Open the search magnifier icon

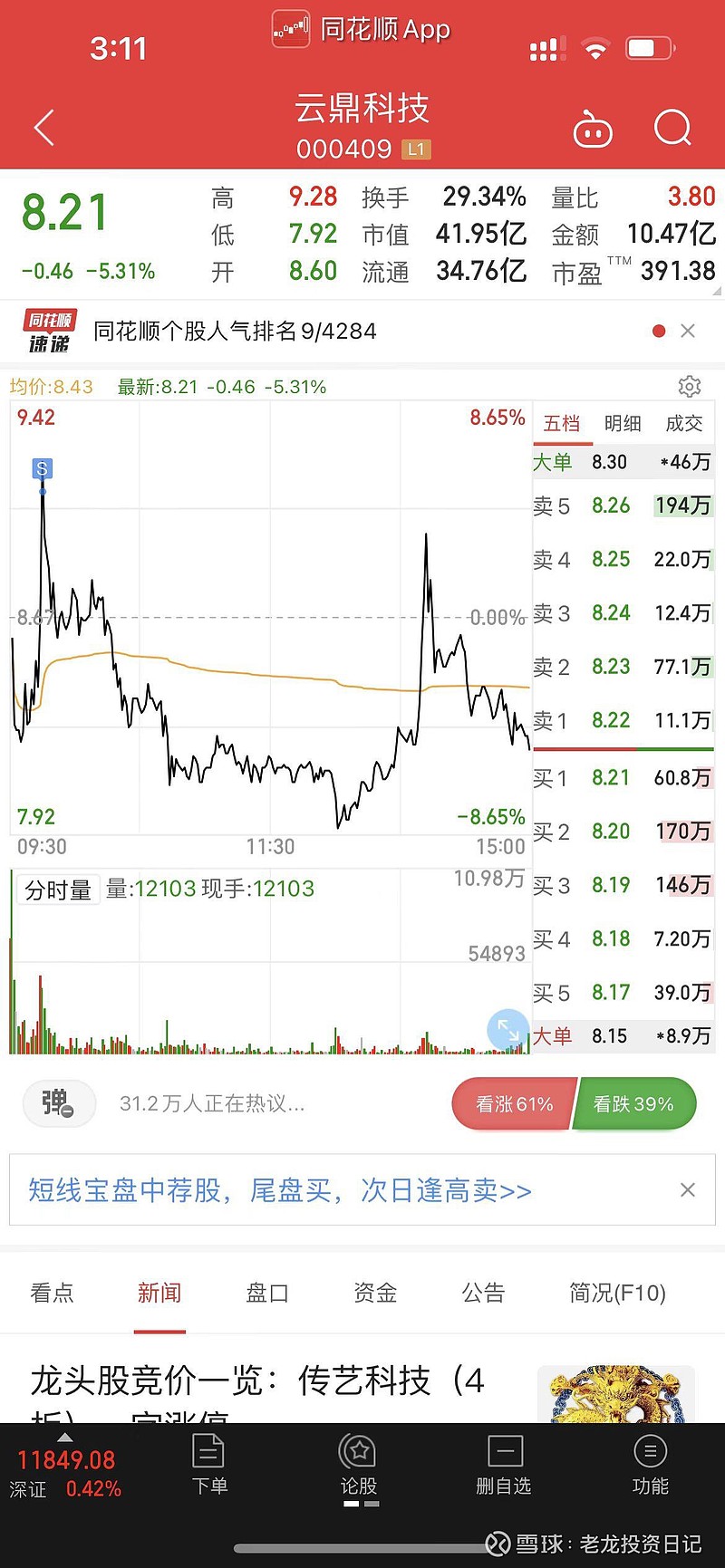672,129
